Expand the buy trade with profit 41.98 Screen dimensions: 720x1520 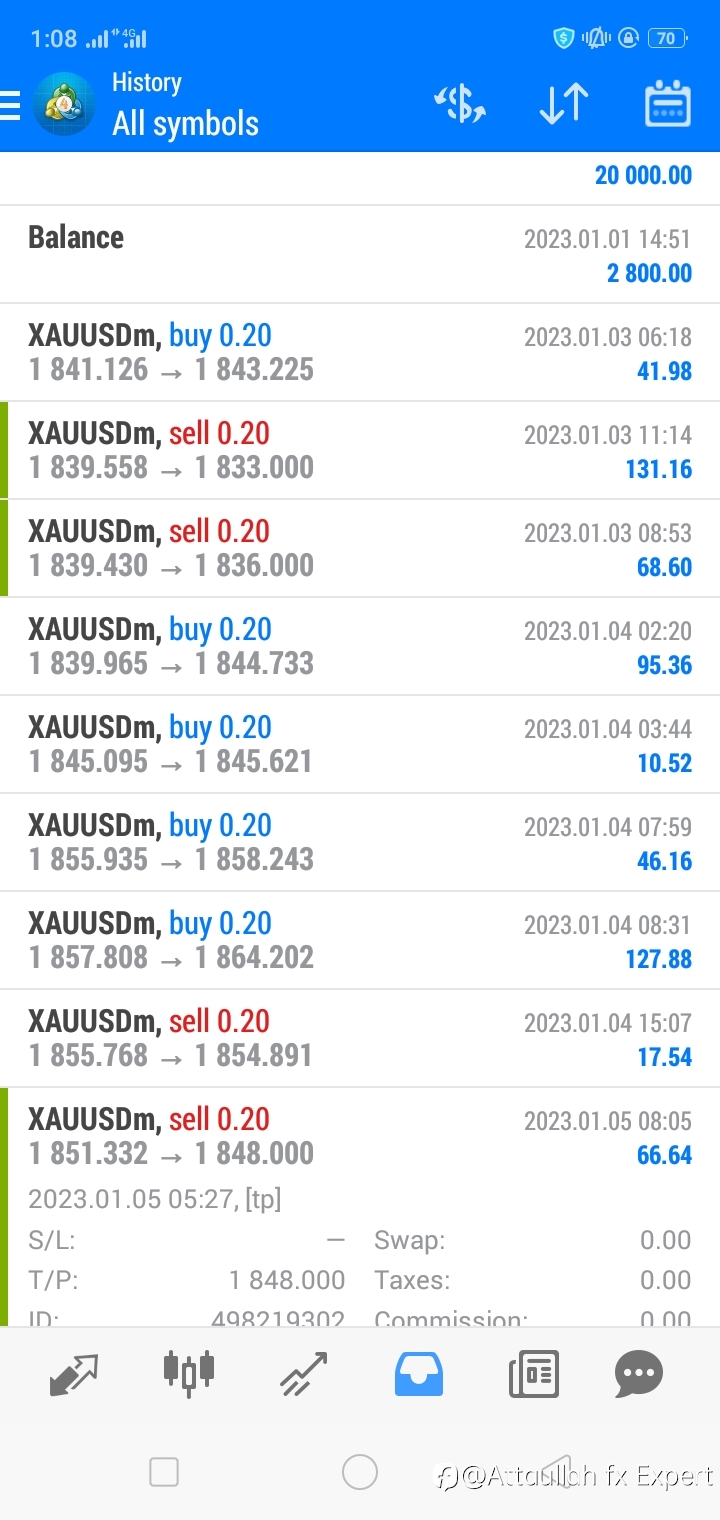360,353
